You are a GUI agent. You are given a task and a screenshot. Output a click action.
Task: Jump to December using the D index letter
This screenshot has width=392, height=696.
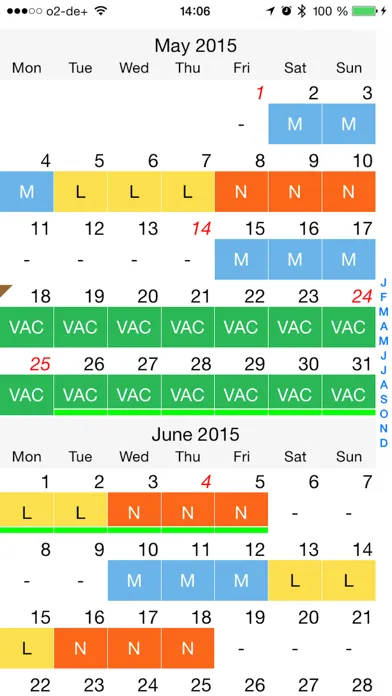click(x=384, y=443)
